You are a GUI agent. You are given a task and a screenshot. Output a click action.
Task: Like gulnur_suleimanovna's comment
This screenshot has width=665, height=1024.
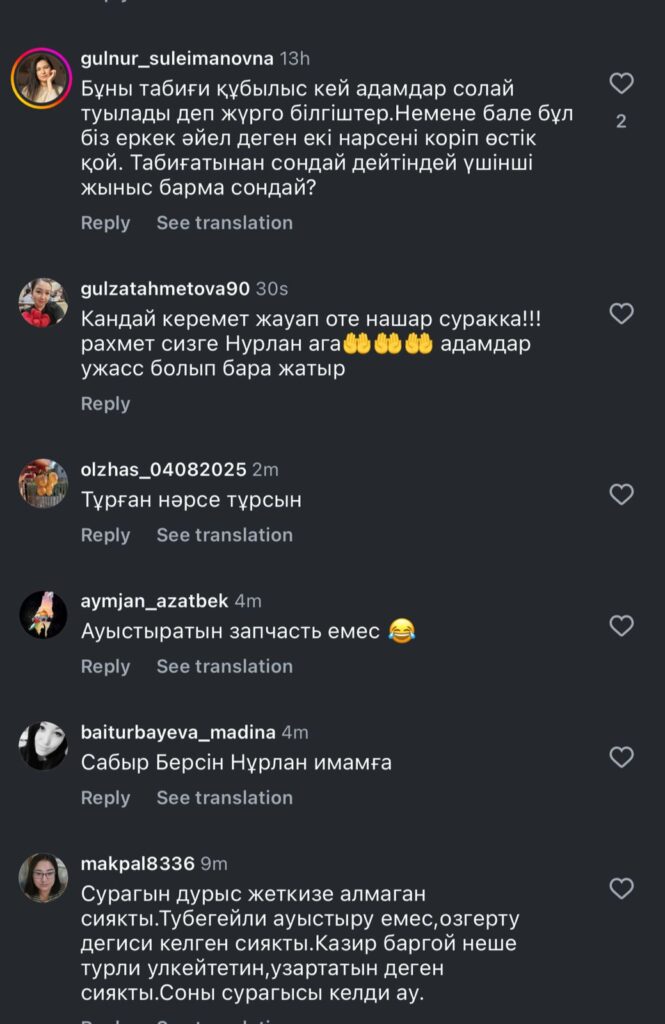coord(621,83)
